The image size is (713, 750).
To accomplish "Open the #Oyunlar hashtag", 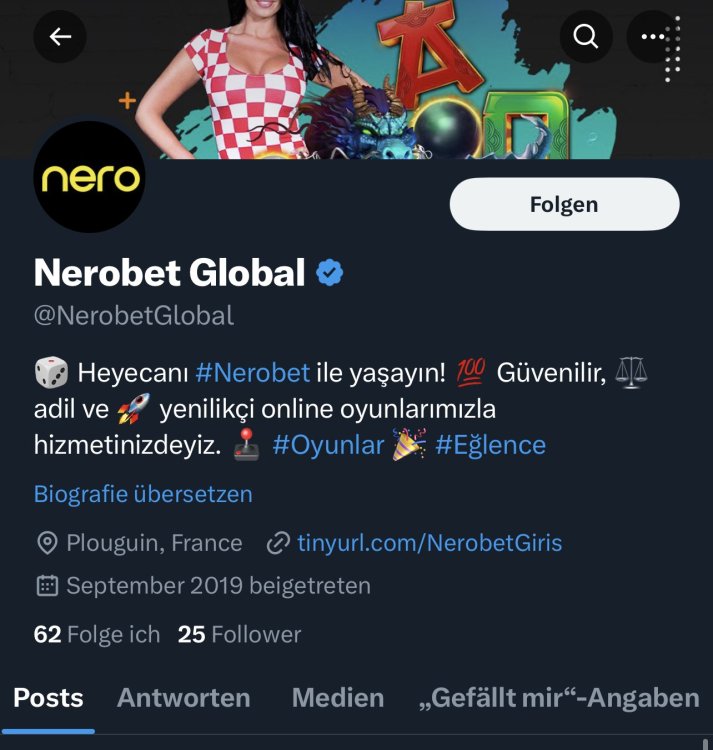I will (x=328, y=445).
